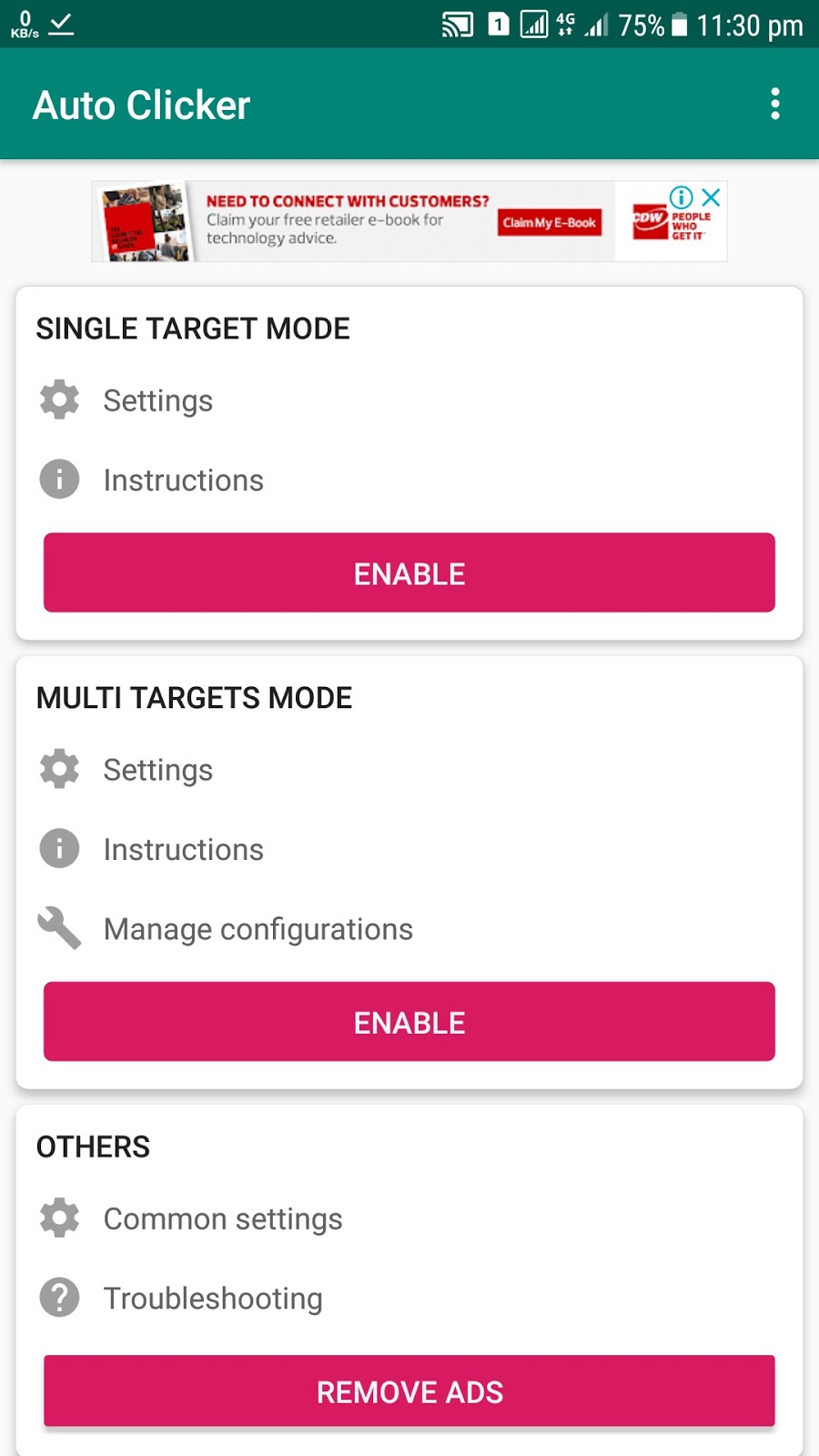The width and height of the screenshot is (819, 1456).
Task: Tap Claim My E-Book in the ad
Action: pyautogui.click(x=550, y=222)
